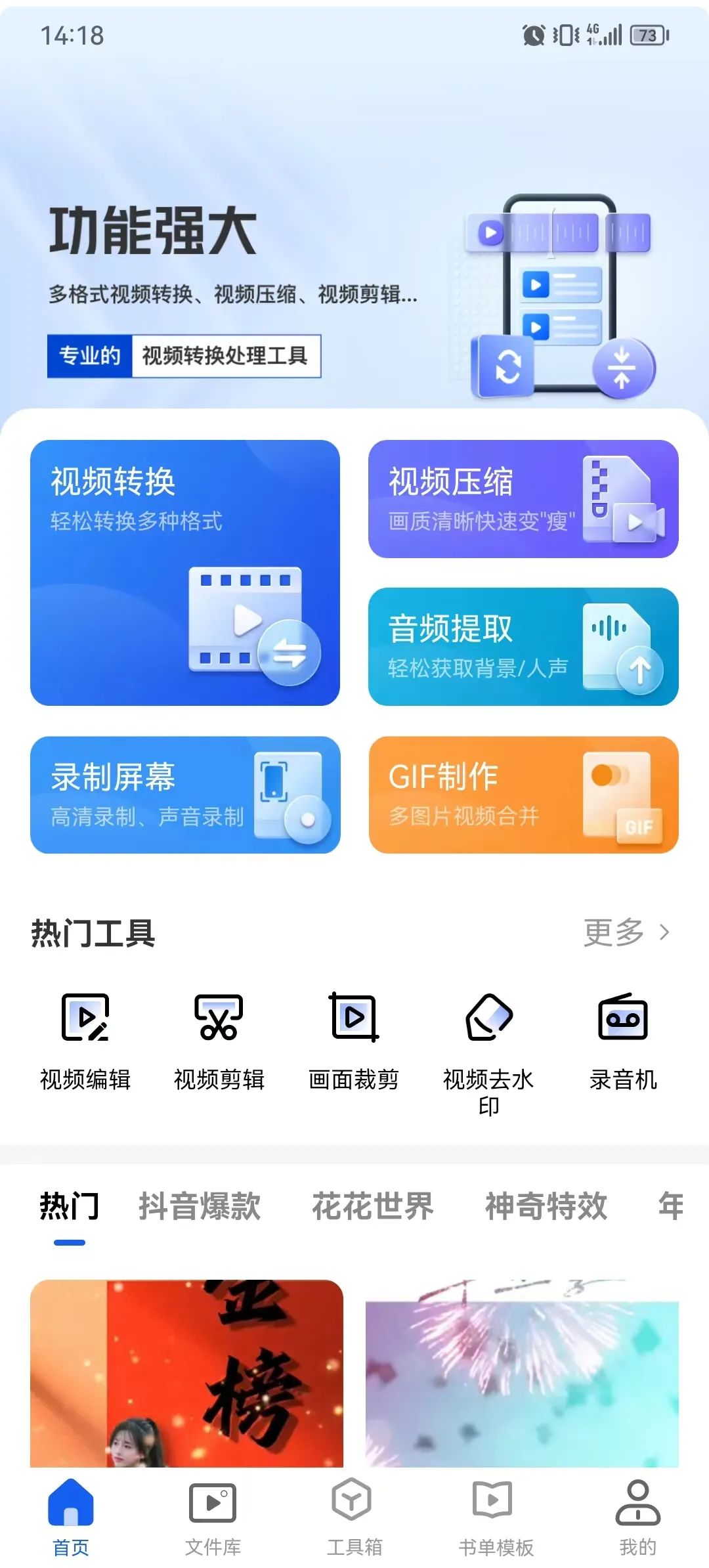The image size is (709, 1568).
Task: Open the 视频剪辑 scissors tool icon
Action: tap(219, 1018)
